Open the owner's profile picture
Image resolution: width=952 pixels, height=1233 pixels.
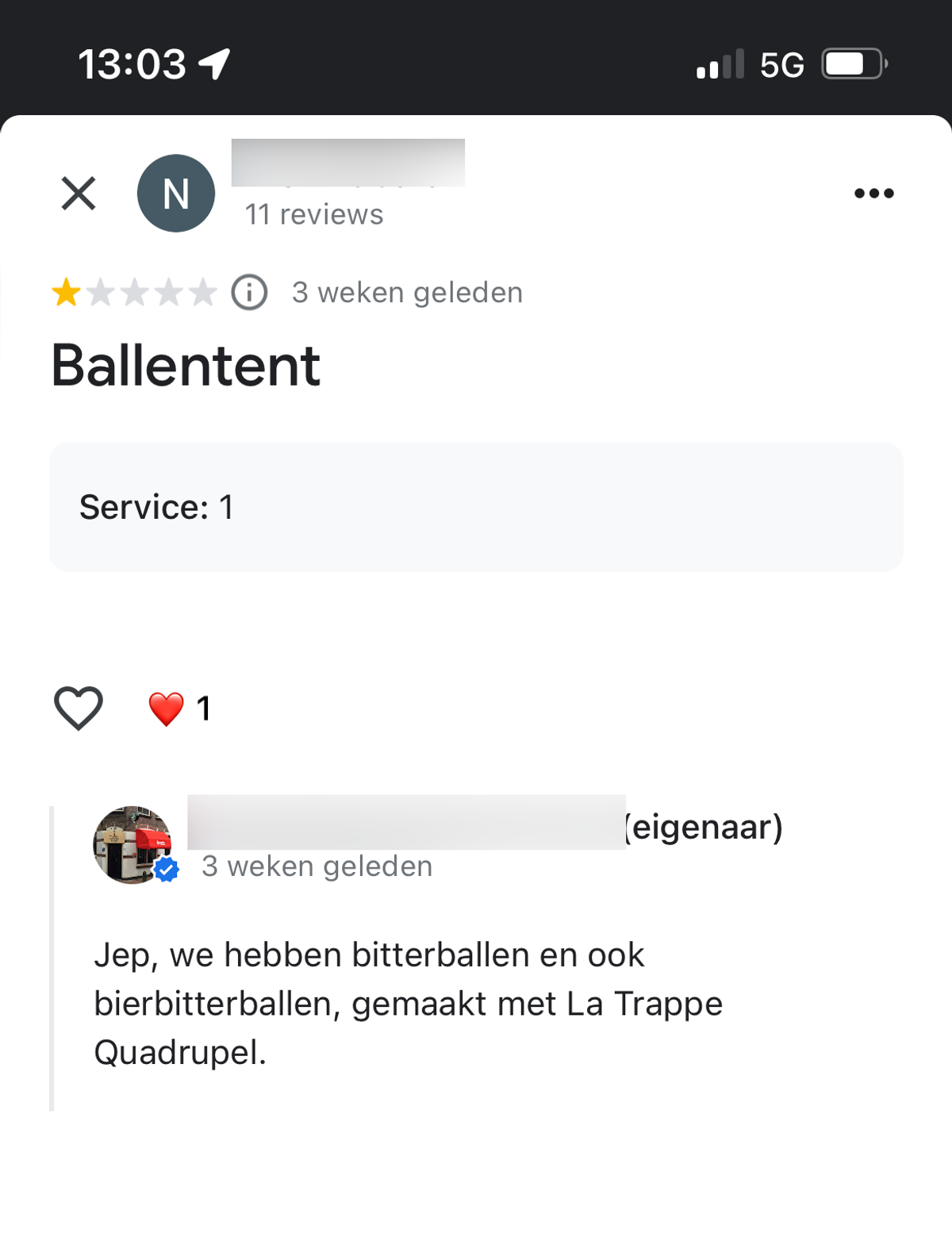tap(133, 845)
